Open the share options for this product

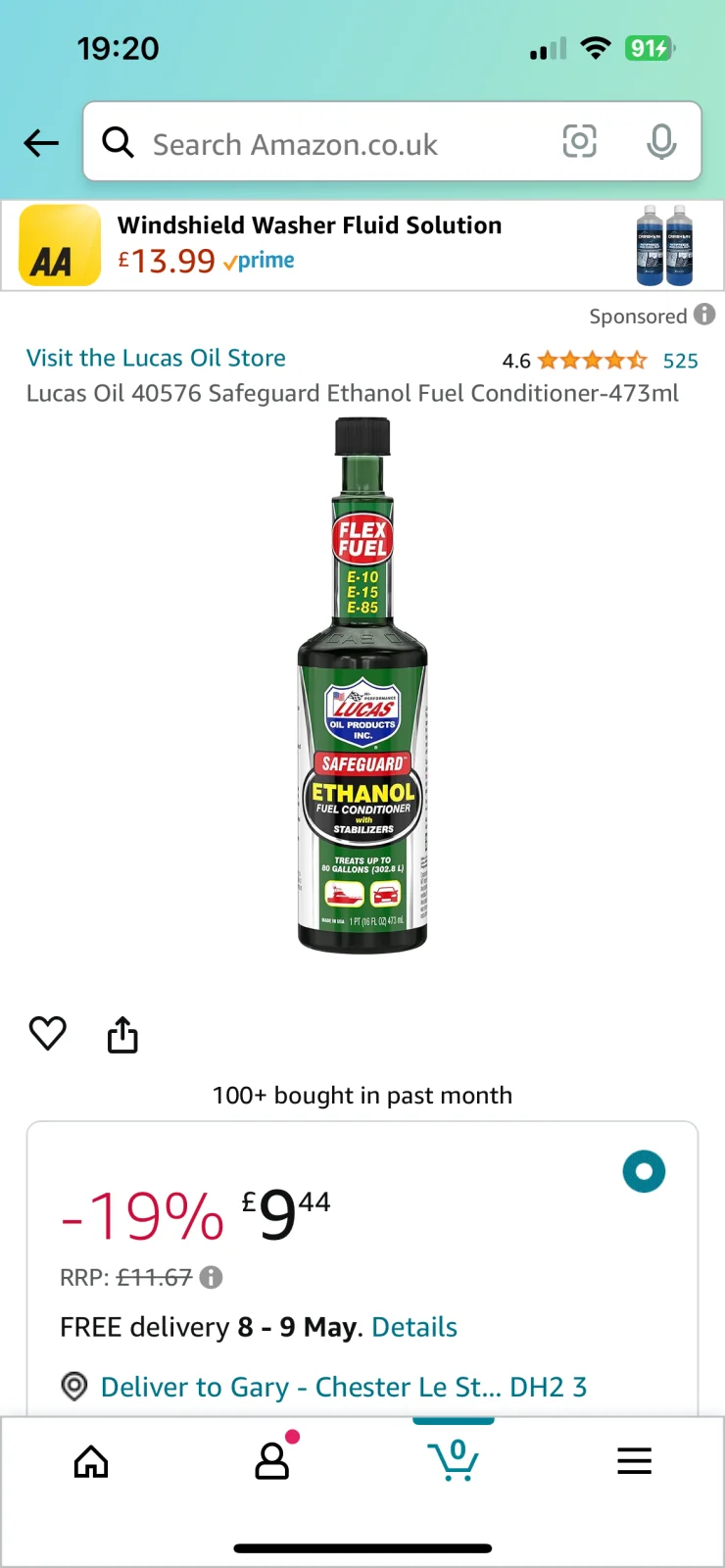121,1034
